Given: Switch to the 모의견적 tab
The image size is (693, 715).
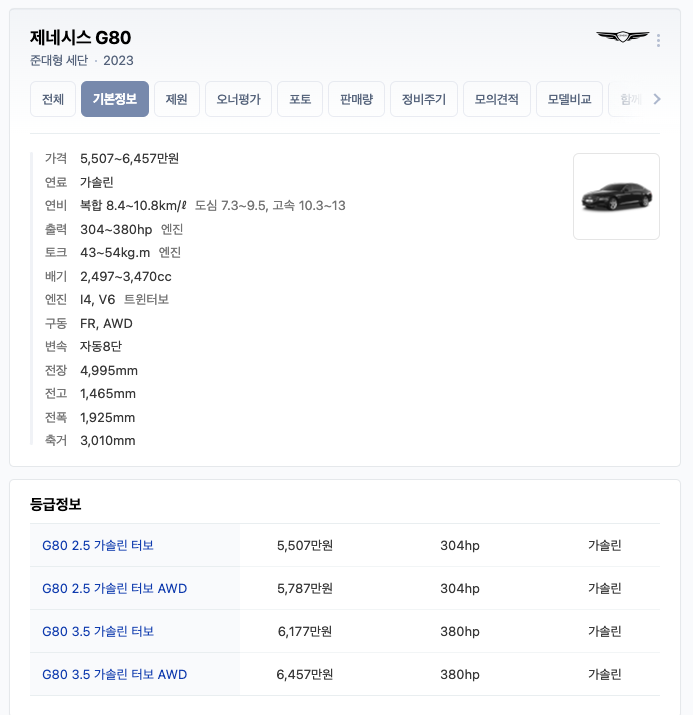Looking at the screenshot, I should [x=497, y=99].
